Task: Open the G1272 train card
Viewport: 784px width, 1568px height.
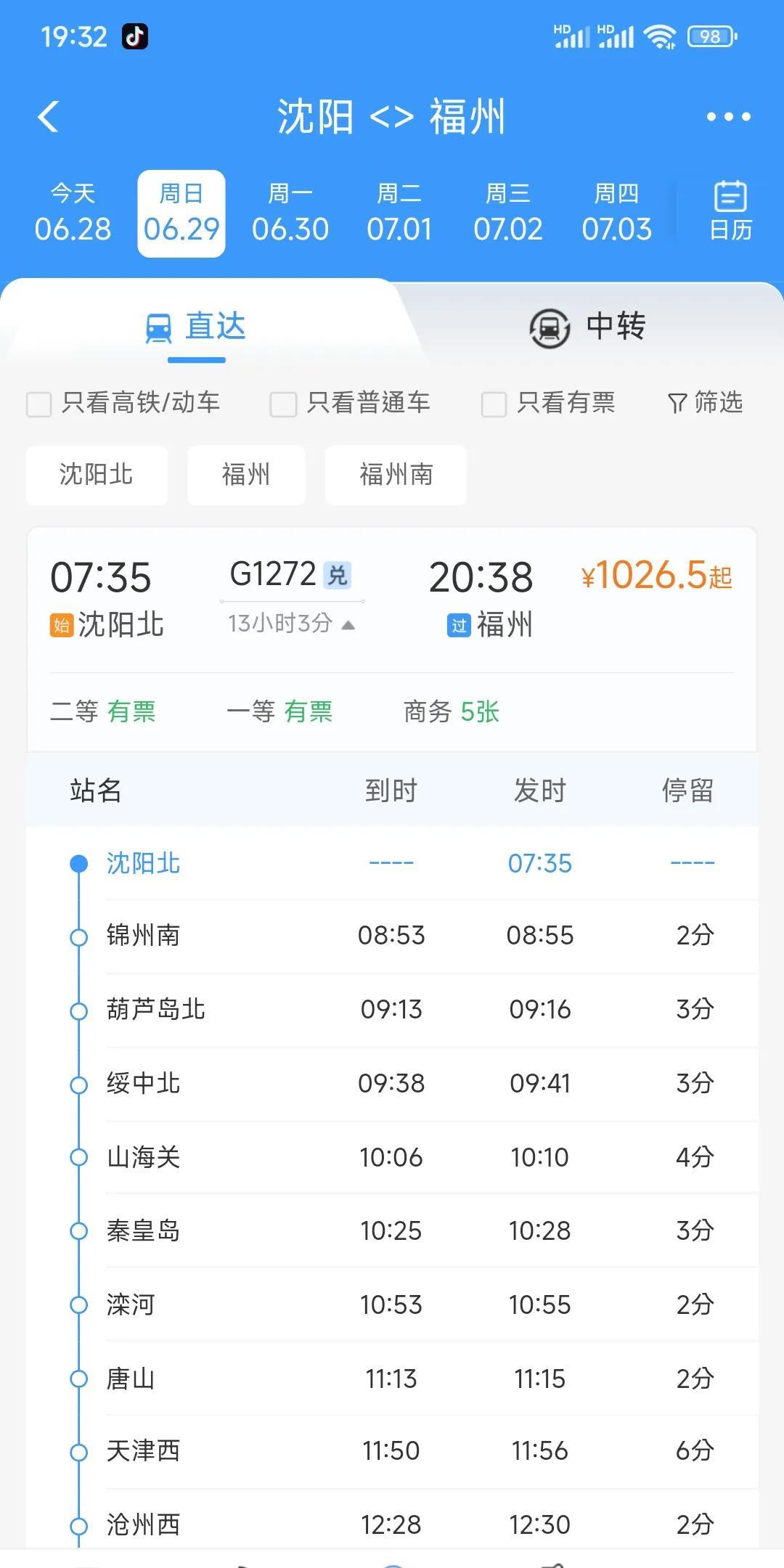Action: tap(392, 640)
